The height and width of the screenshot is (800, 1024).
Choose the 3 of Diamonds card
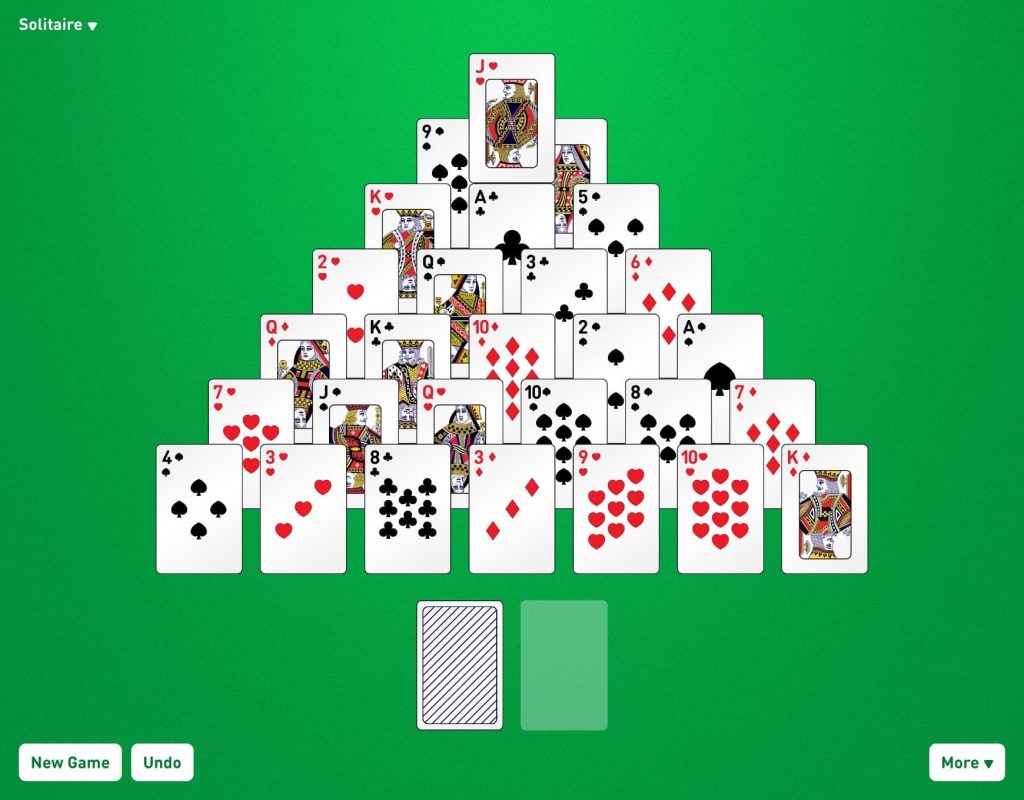click(511, 510)
